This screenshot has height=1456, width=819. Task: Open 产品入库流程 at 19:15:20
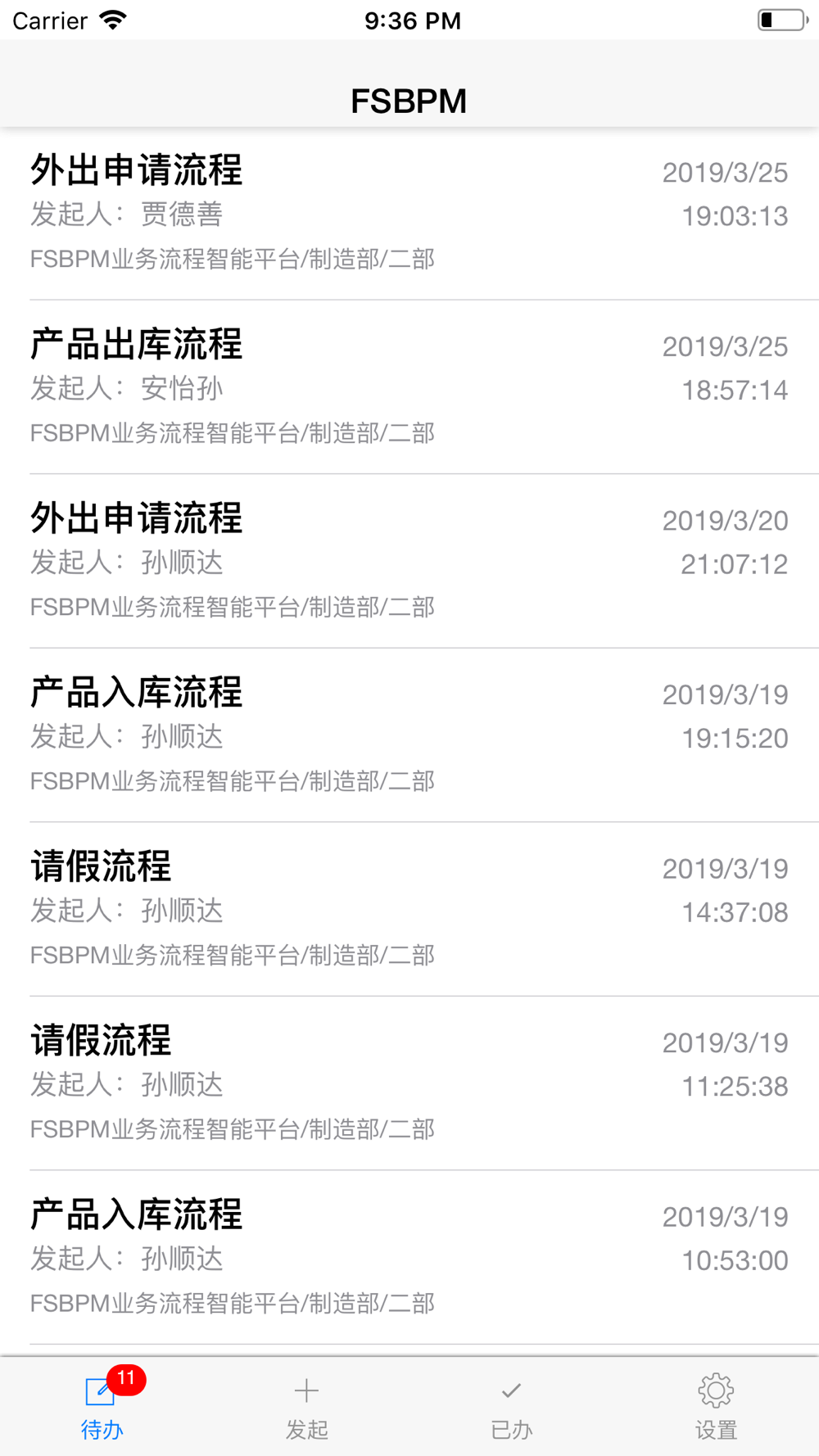(x=409, y=735)
